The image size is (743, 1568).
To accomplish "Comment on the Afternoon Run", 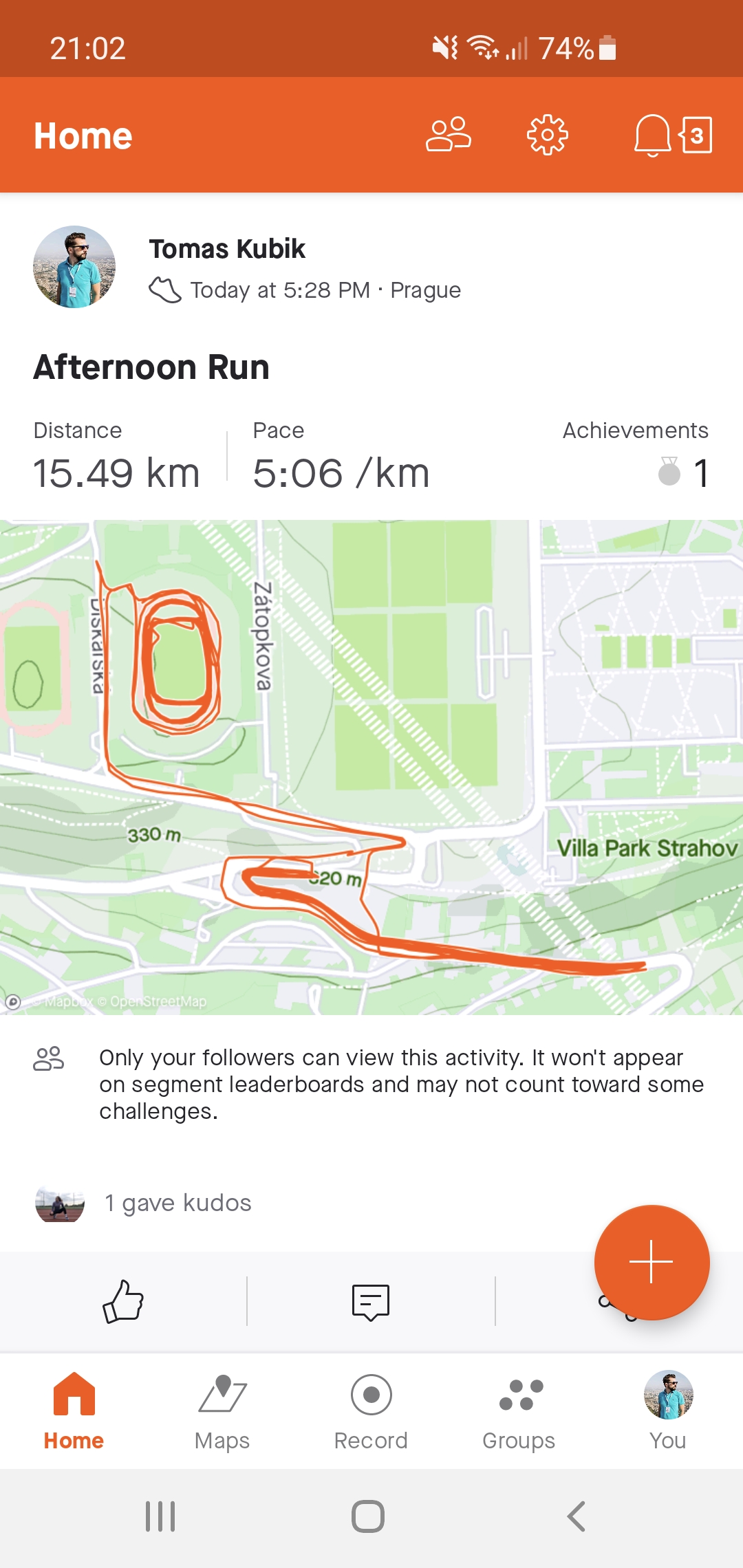I will tap(371, 1302).
